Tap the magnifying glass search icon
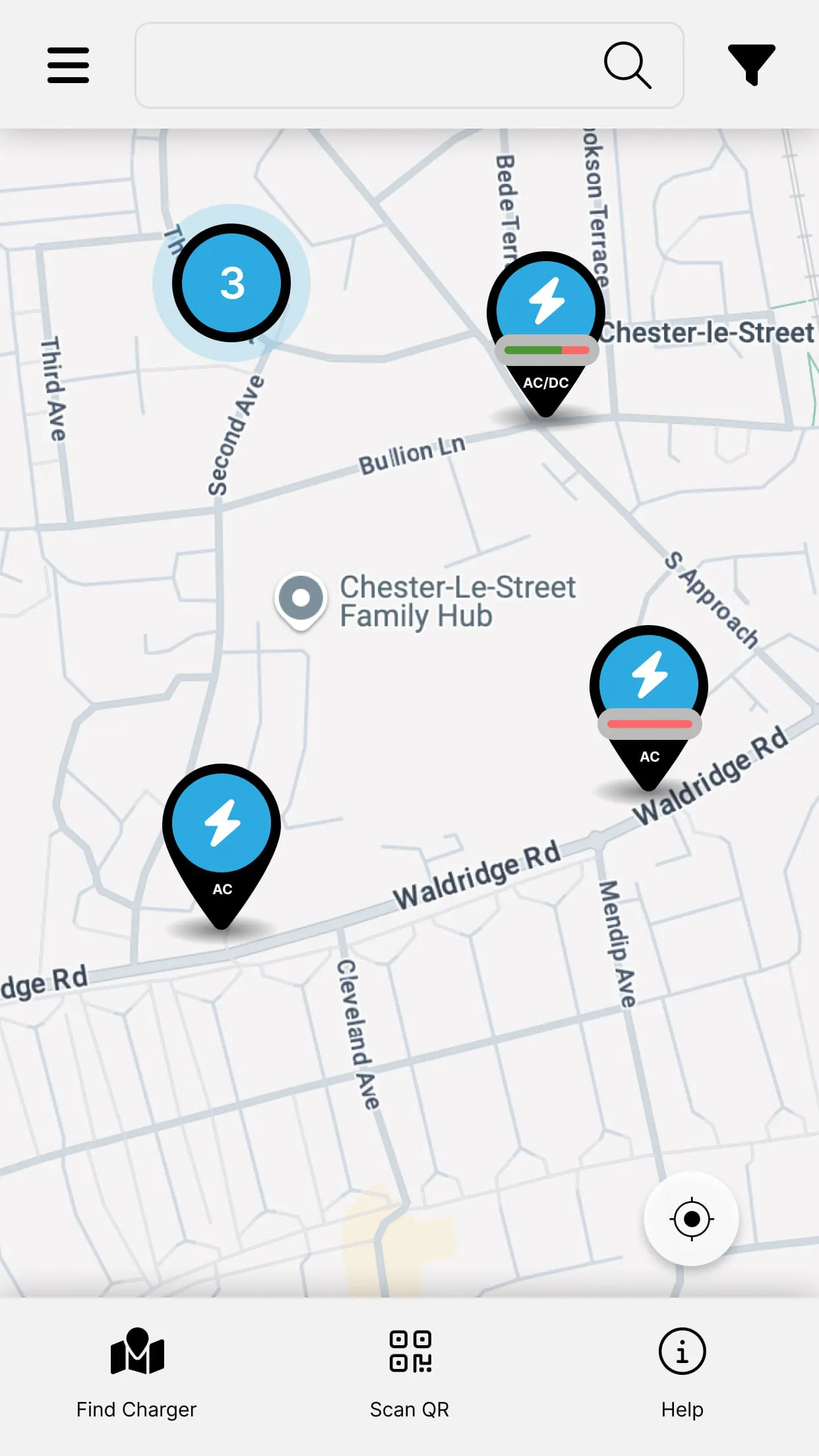Screen dimensions: 819x1456 coord(627,65)
